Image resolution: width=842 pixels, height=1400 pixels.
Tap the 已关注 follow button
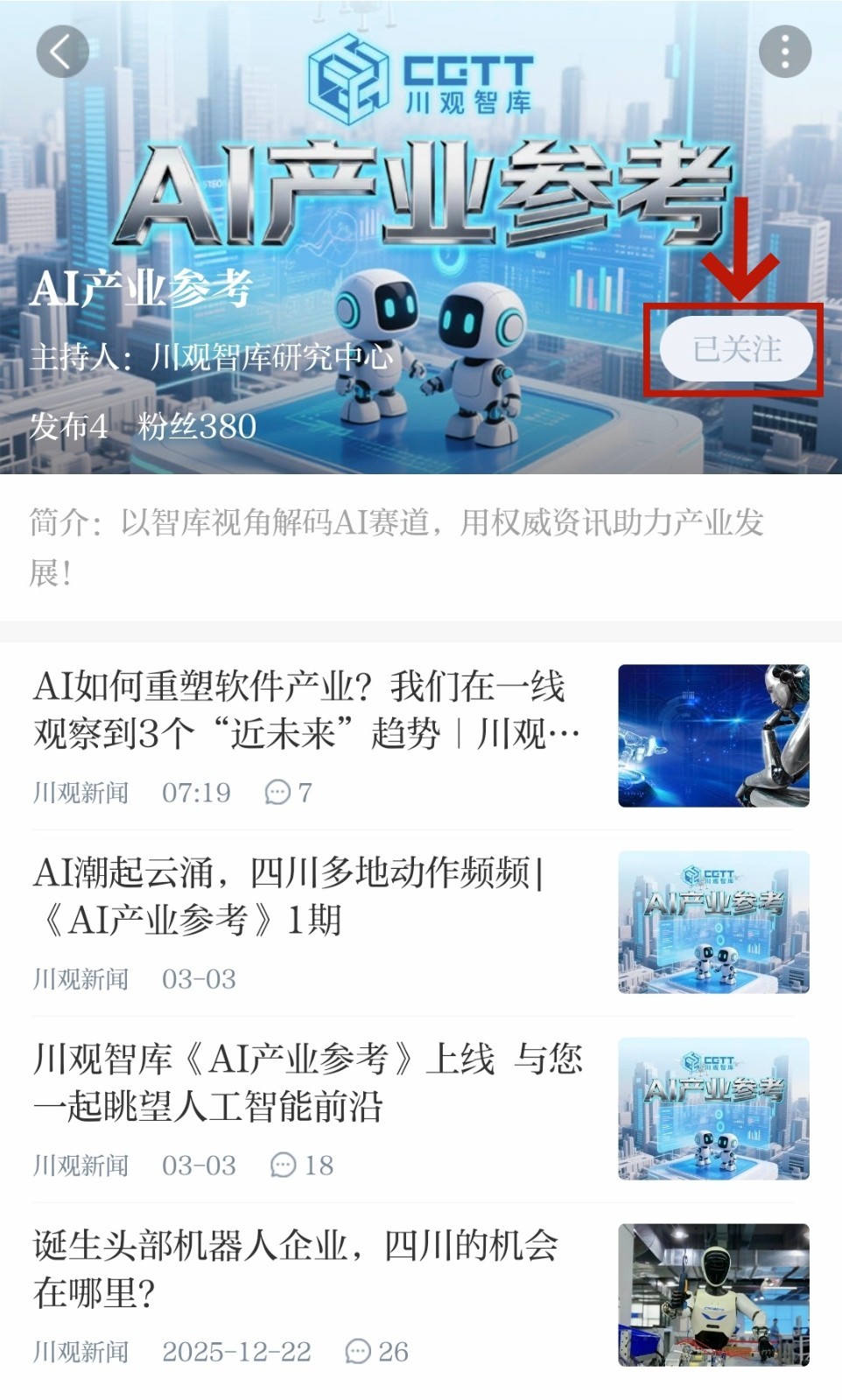click(736, 350)
